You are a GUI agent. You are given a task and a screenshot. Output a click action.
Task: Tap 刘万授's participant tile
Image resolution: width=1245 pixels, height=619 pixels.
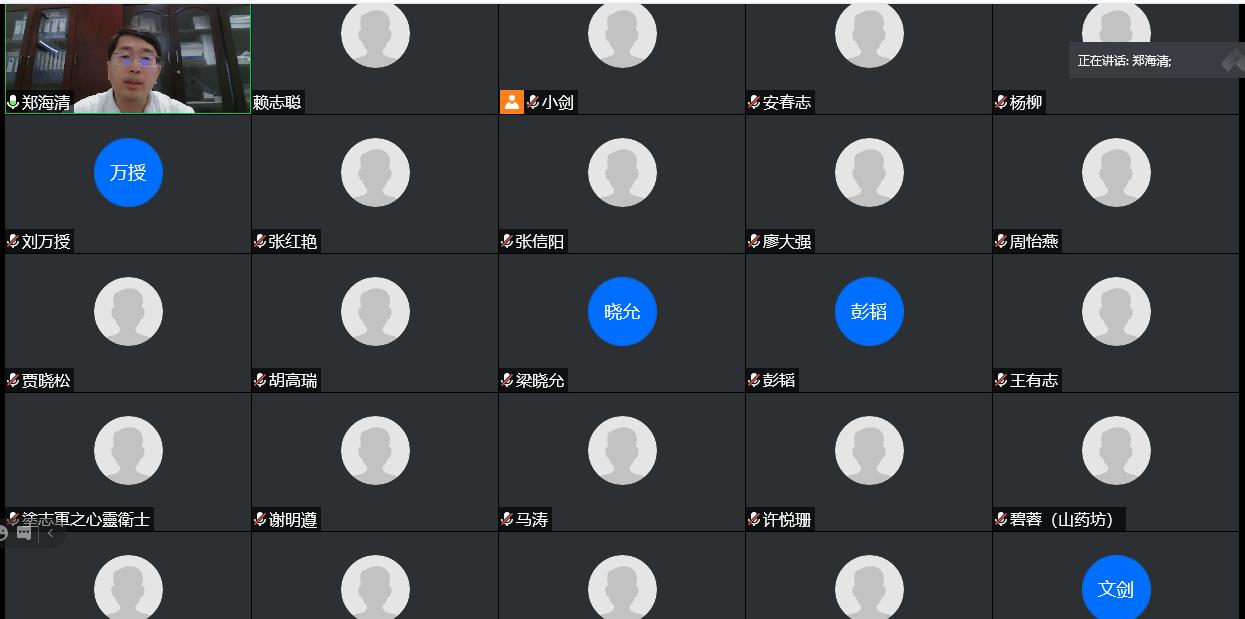point(128,184)
